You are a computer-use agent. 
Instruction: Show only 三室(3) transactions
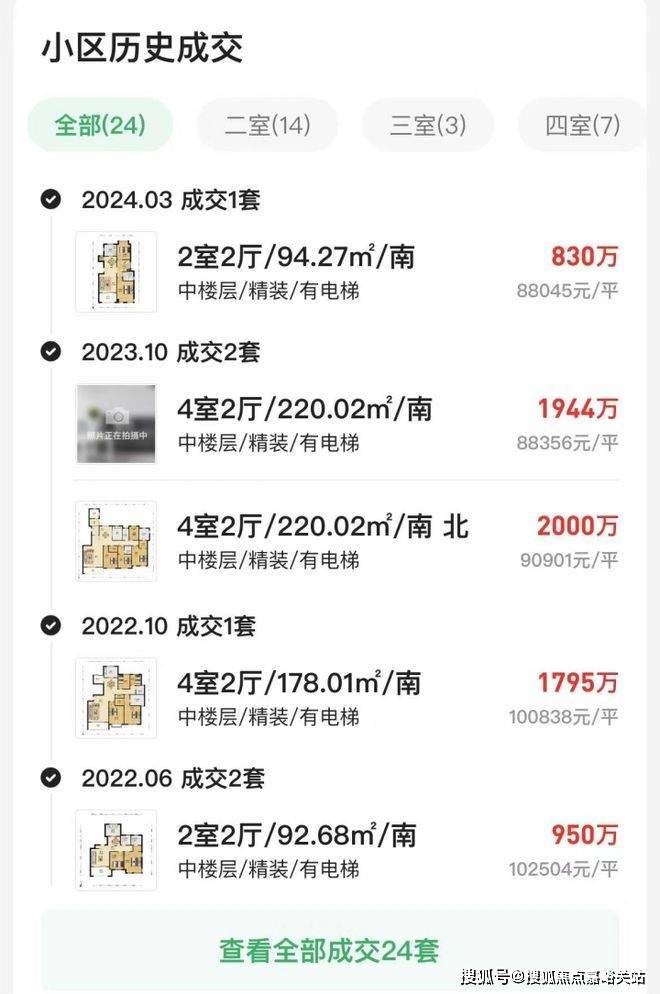click(x=427, y=125)
